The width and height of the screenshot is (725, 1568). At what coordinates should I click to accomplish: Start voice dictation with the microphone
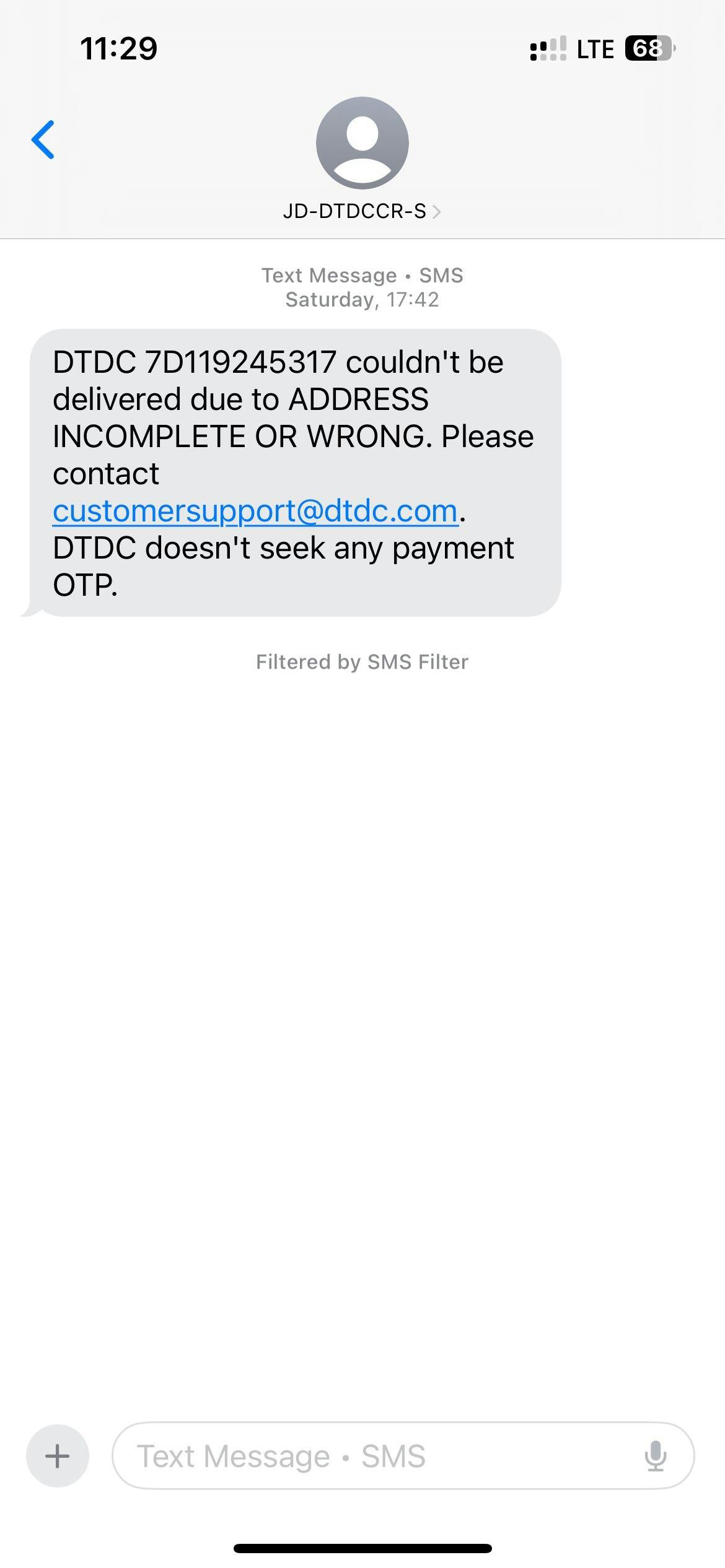click(x=655, y=1455)
